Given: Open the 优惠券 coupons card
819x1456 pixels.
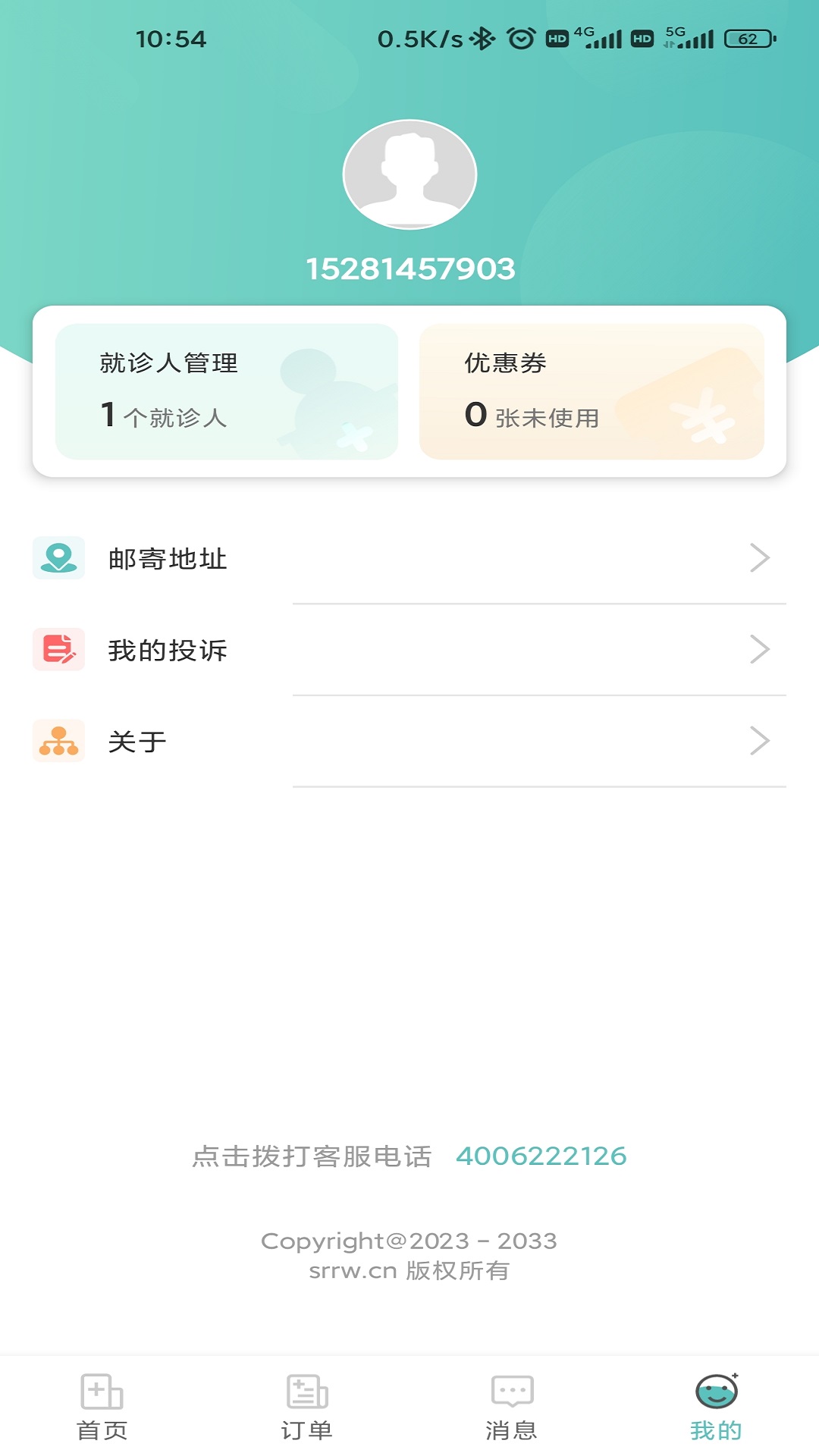Looking at the screenshot, I should point(592,391).
